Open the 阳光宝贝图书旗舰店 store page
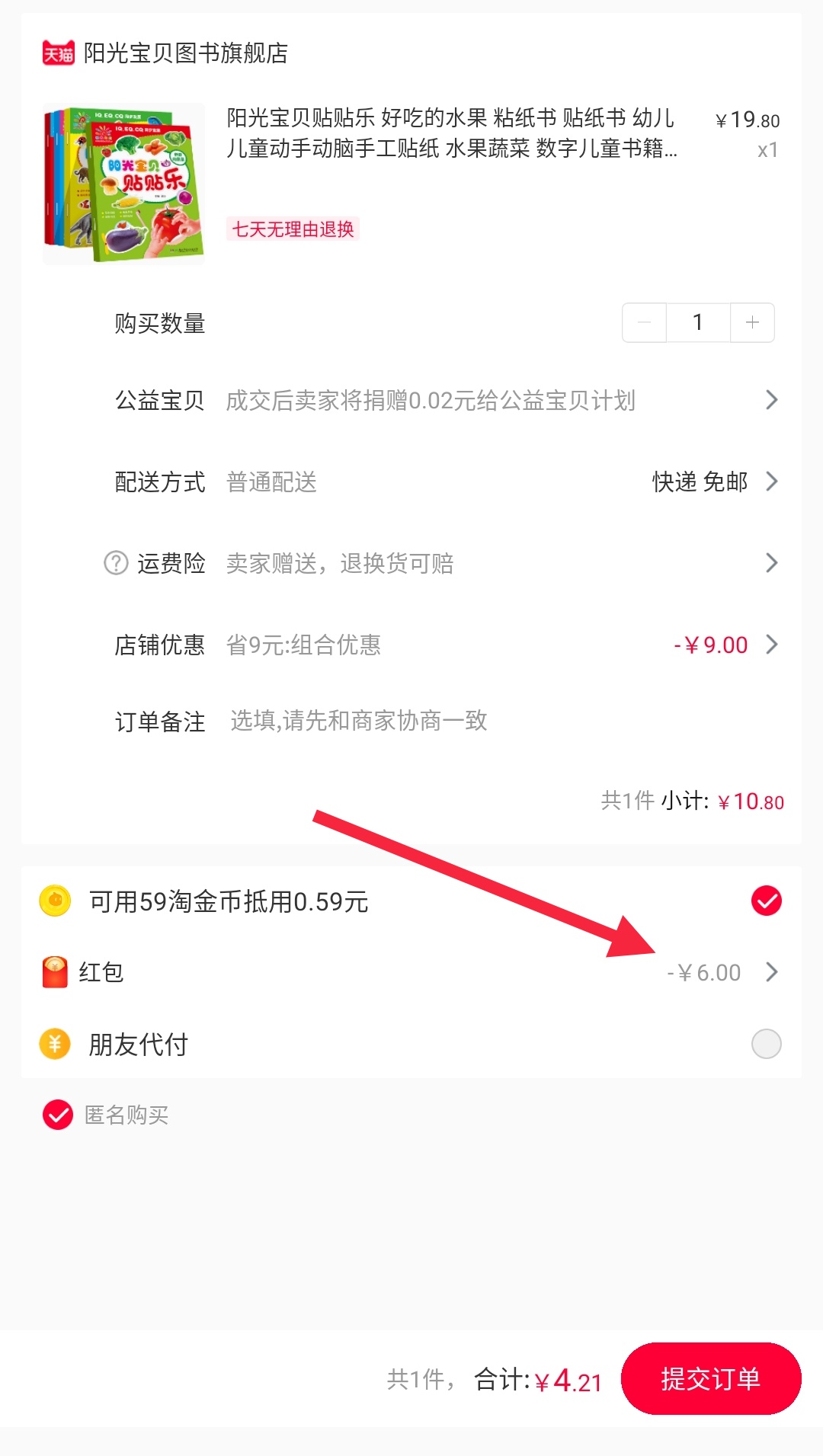 (185, 53)
